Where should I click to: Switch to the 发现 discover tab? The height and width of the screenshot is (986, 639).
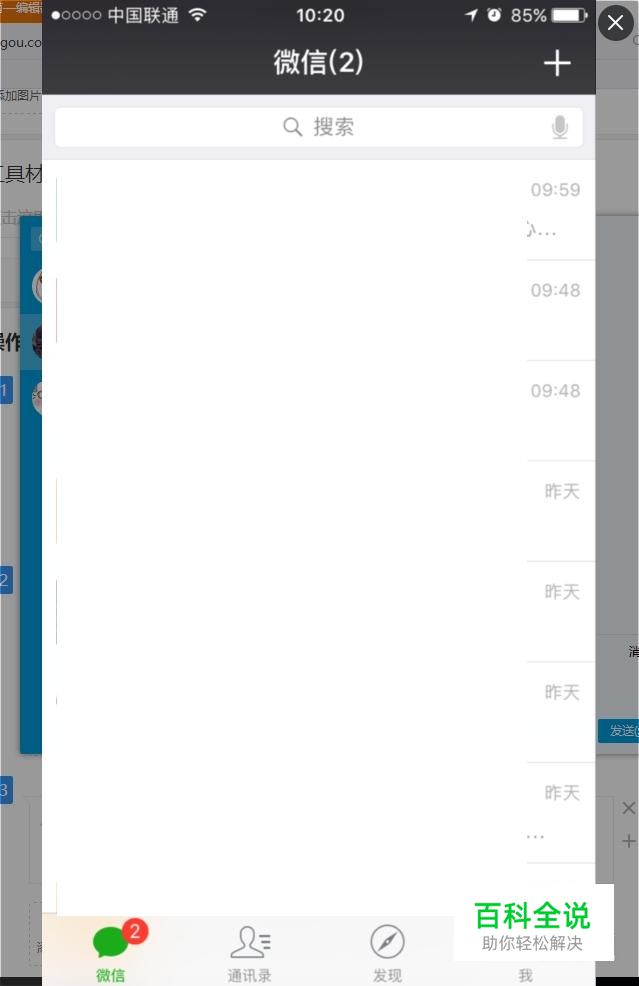387,953
